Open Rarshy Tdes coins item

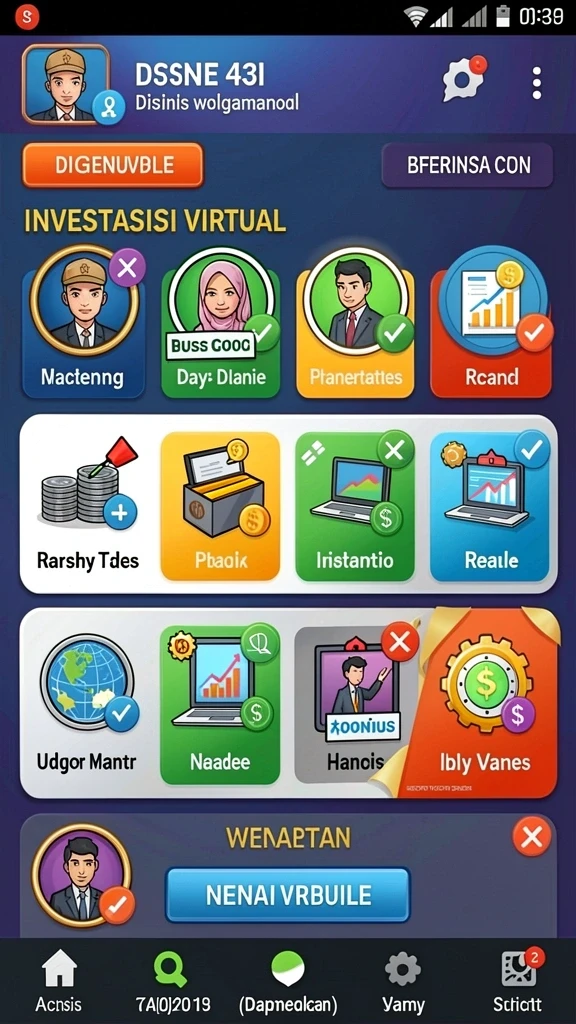point(88,504)
